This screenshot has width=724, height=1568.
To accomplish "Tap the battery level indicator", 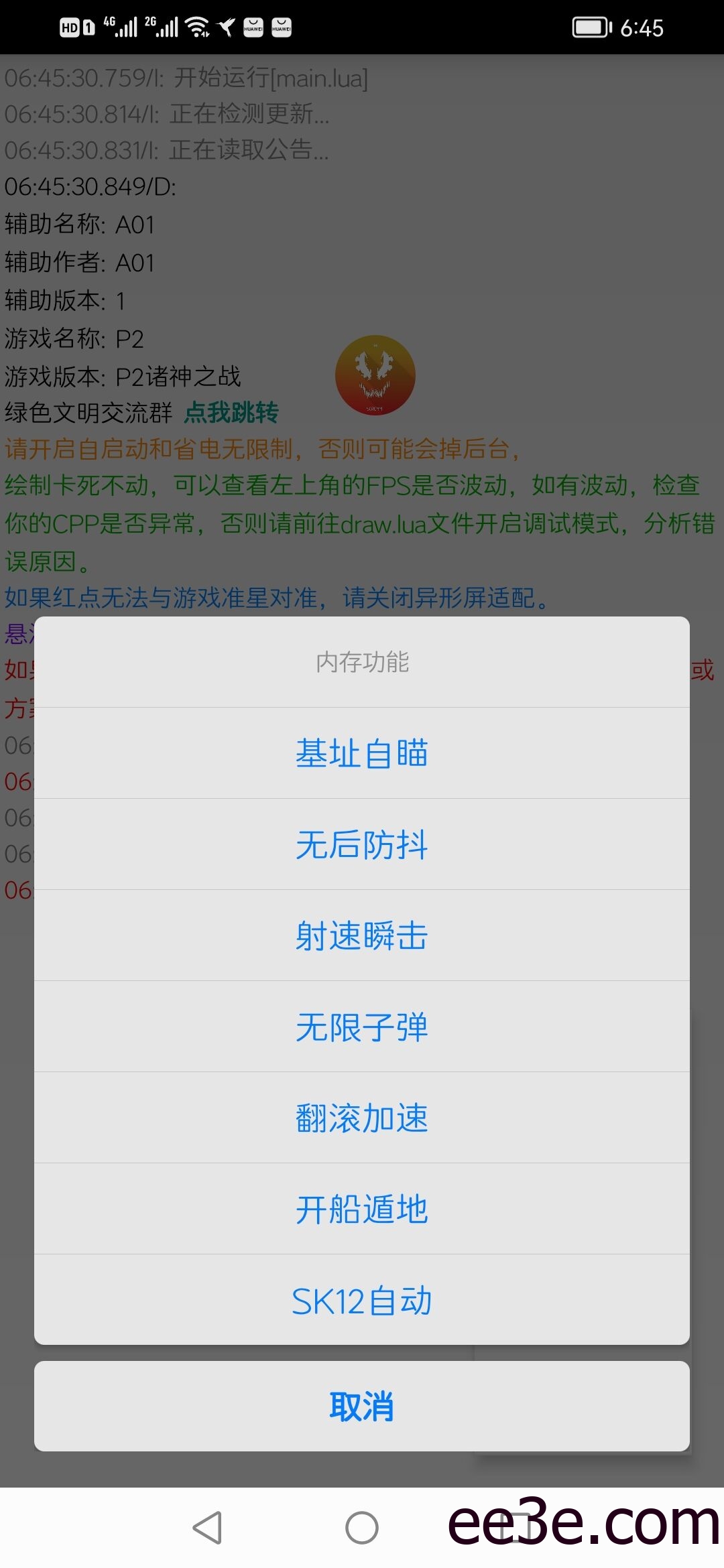I will [x=590, y=28].
